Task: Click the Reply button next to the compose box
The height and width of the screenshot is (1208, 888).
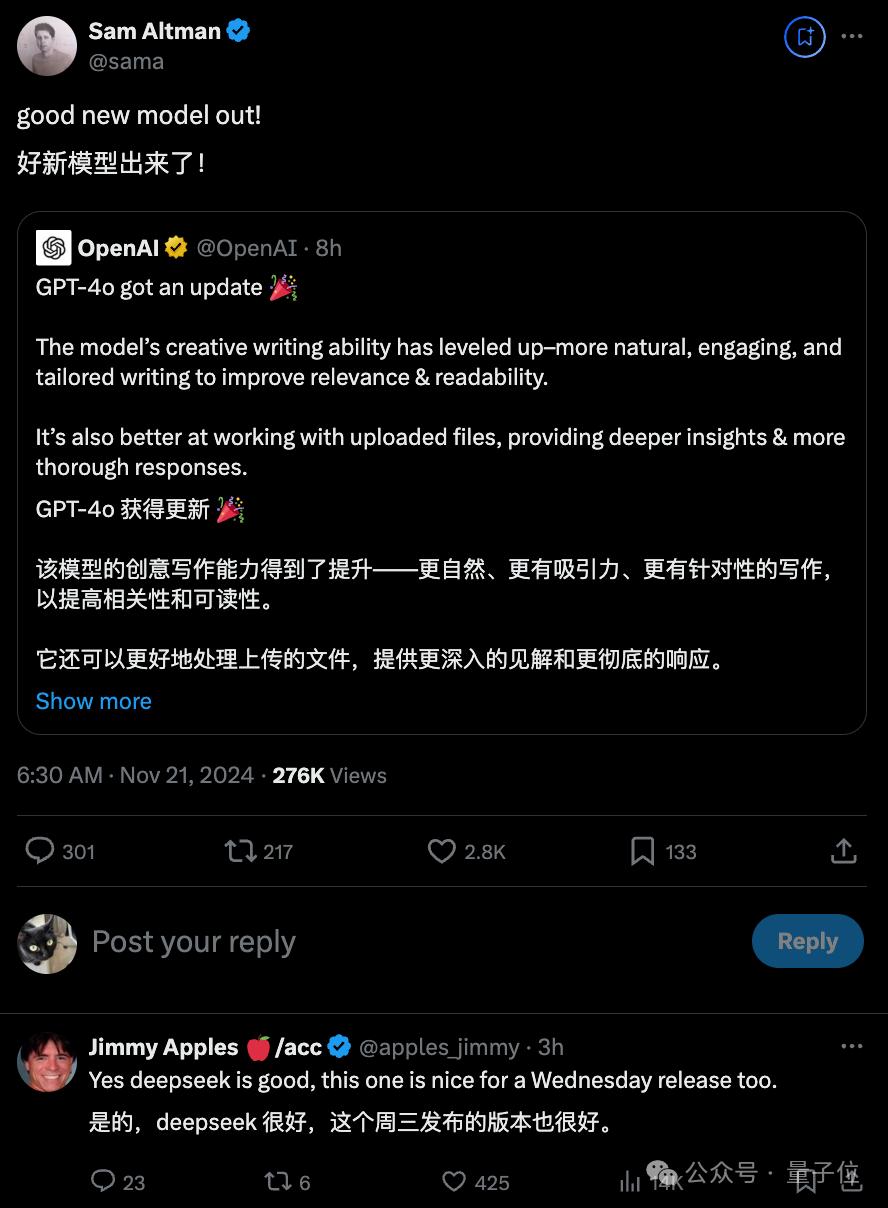Action: pos(808,941)
